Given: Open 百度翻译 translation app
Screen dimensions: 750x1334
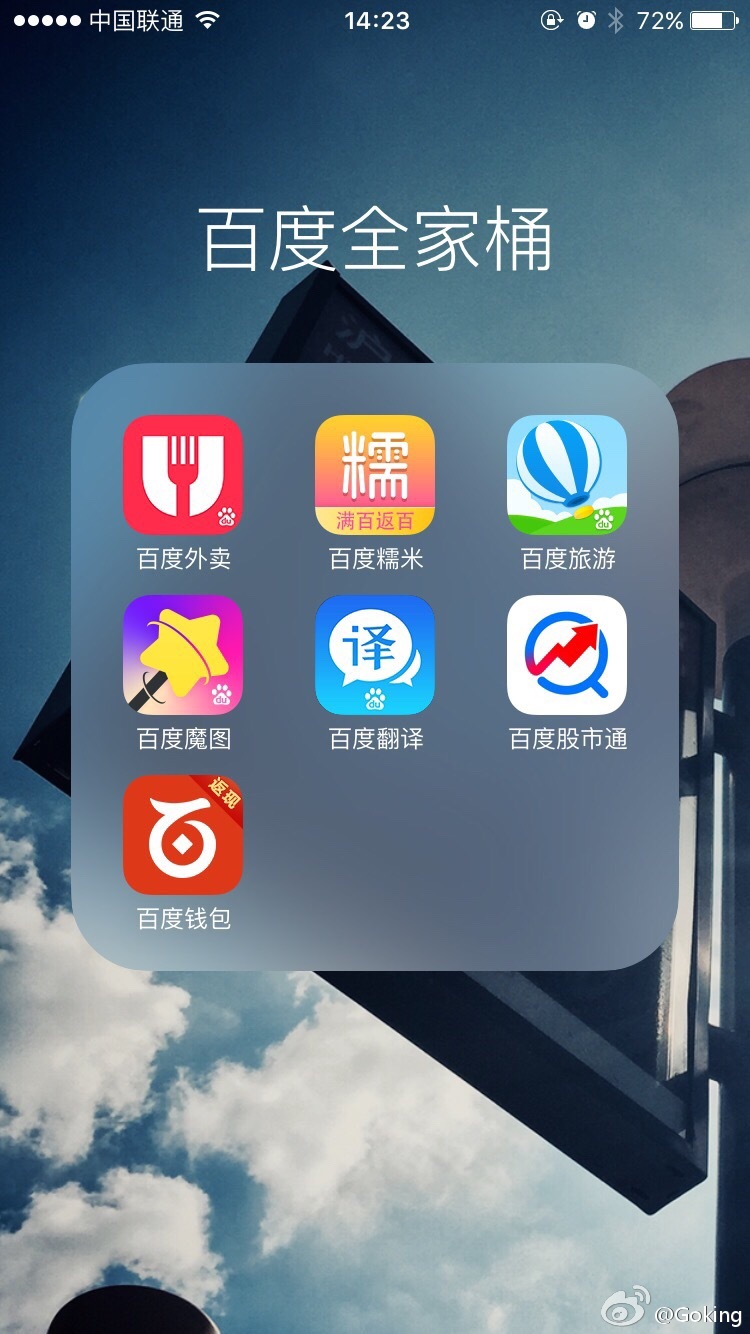Looking at the screenshot, I should (x=375, y=655).
